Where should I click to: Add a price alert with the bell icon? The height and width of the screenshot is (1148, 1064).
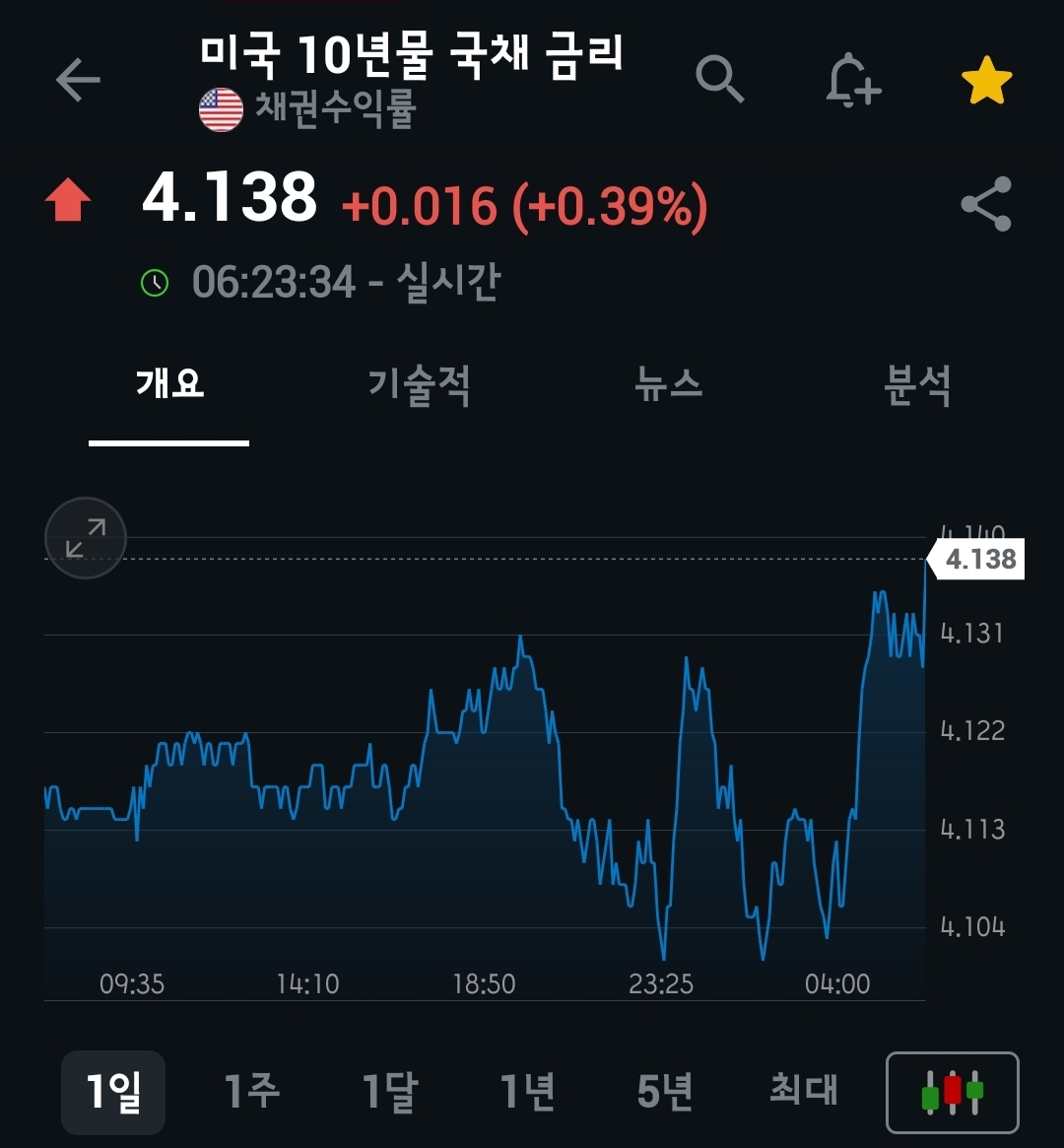pyautogui.click(x=852, y=80)
